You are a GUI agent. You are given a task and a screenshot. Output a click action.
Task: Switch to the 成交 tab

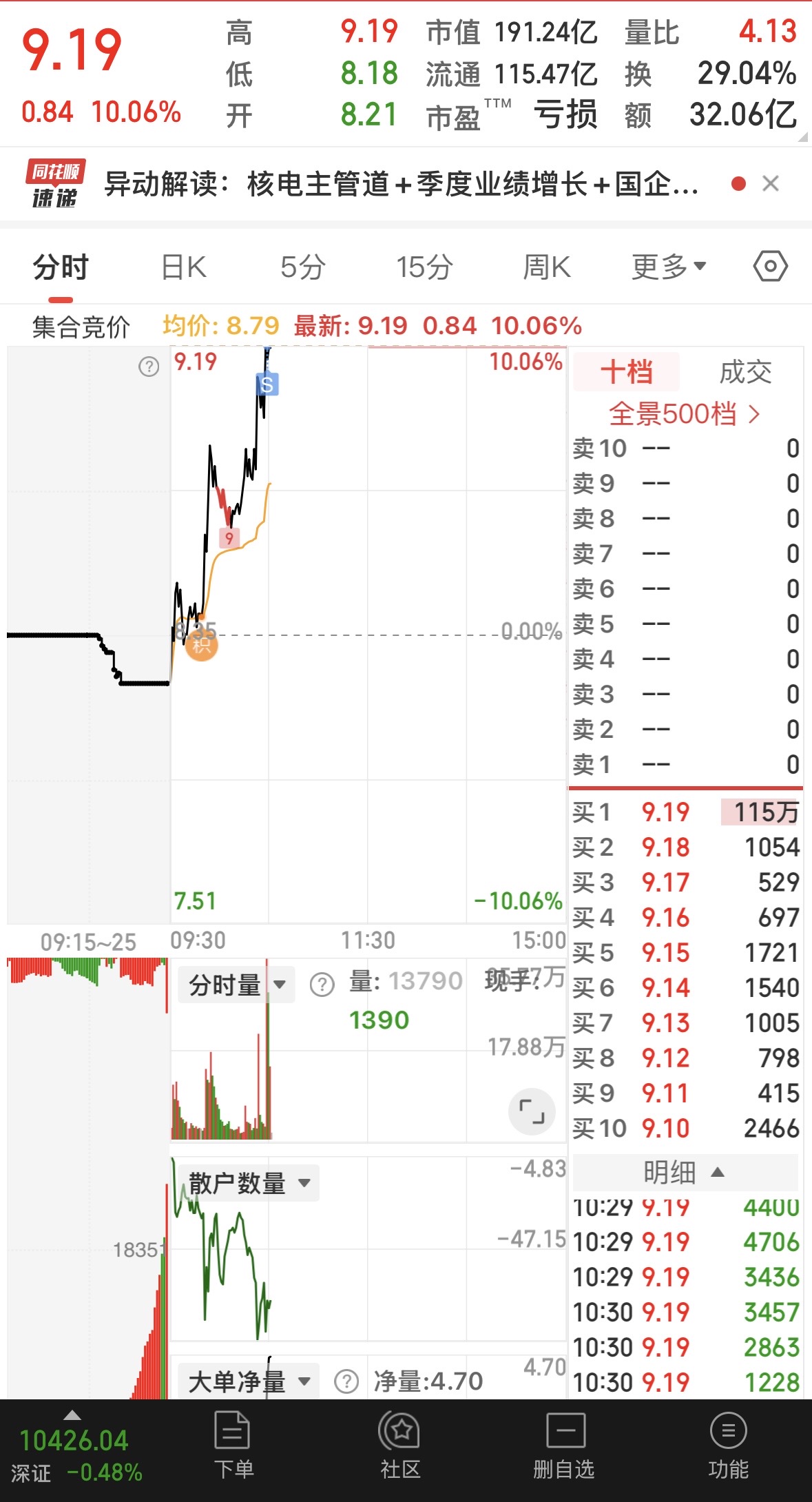(x=745, y=372)
